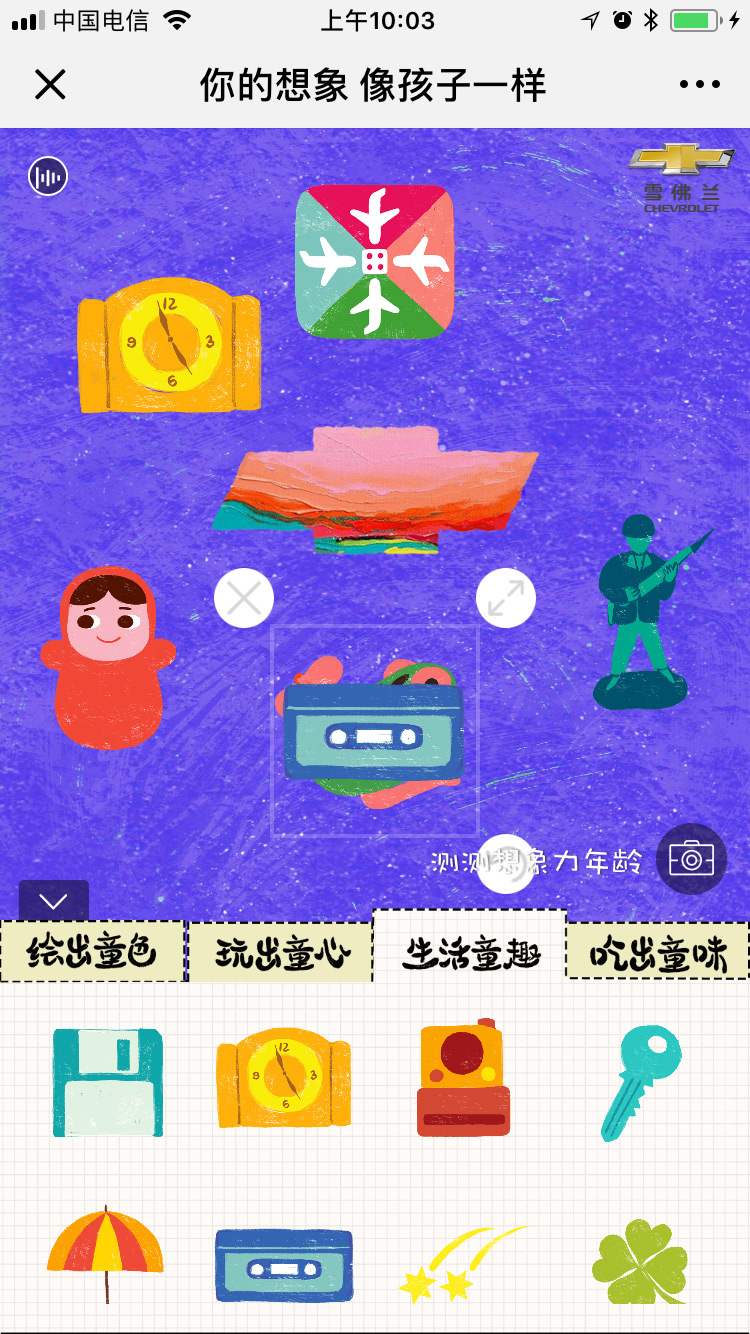Screen dimensions: 750x1334
Task: Close the web page with the X
Action: (x=50, y=85)
